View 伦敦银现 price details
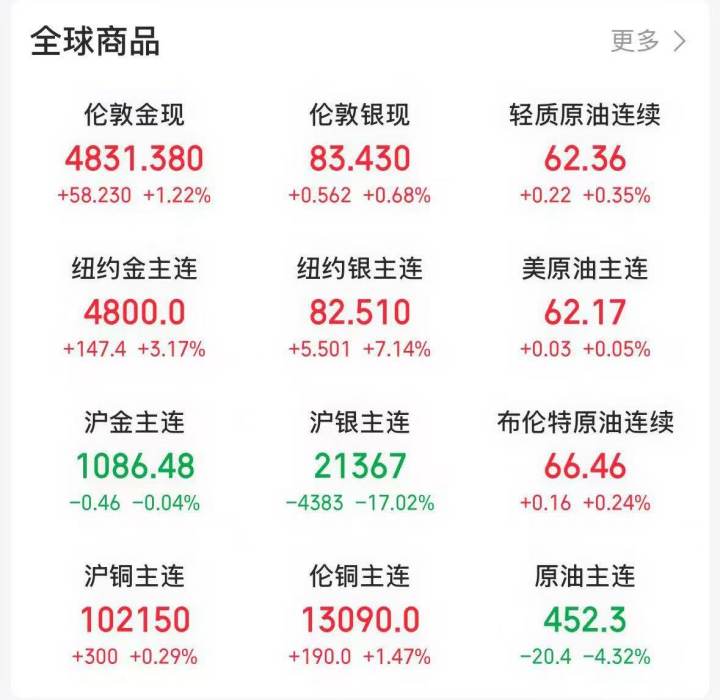The image size is (720, 700). pyautogui.click(x=360, y=157)
